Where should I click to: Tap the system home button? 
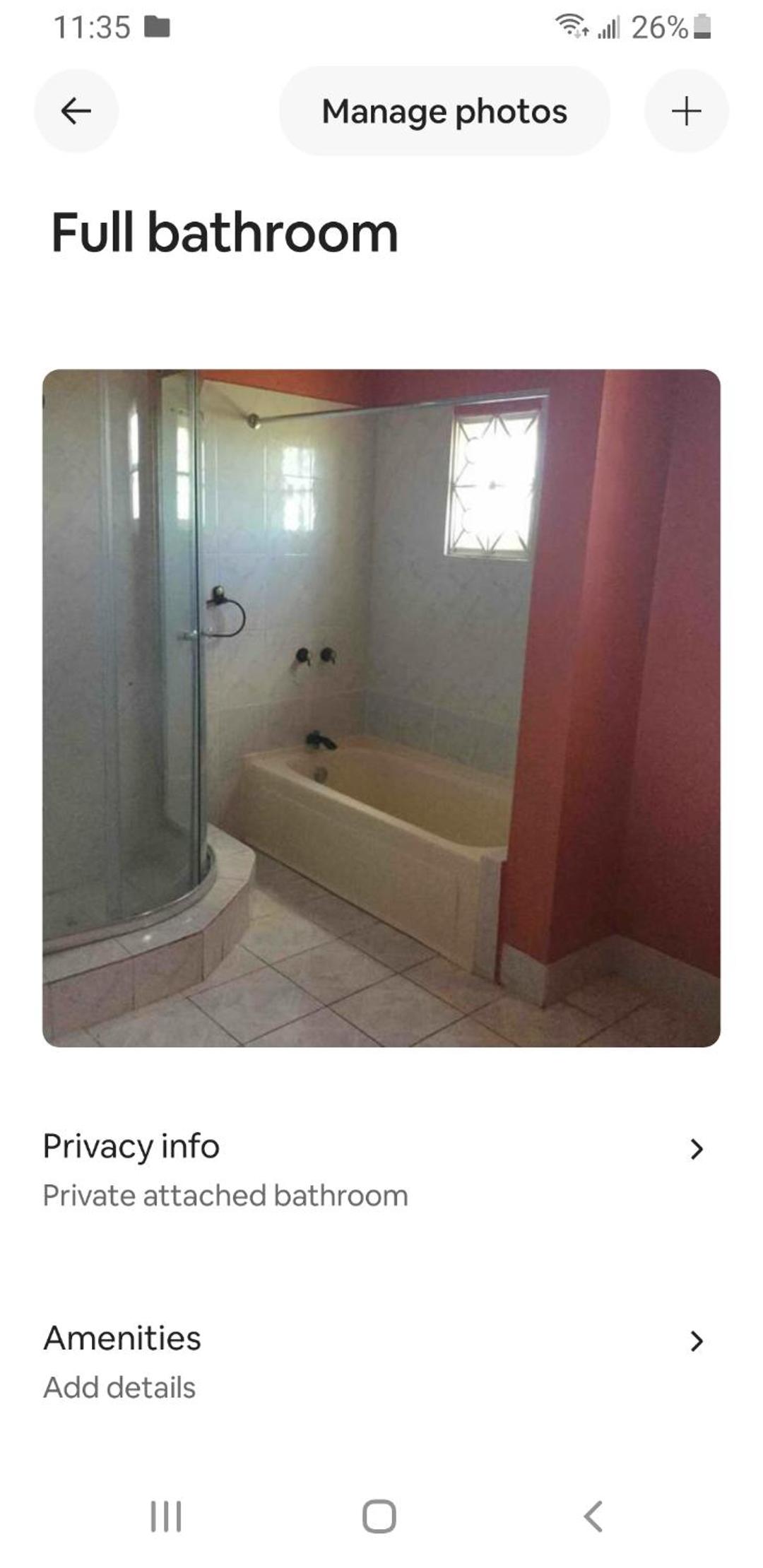[379, 1516]
